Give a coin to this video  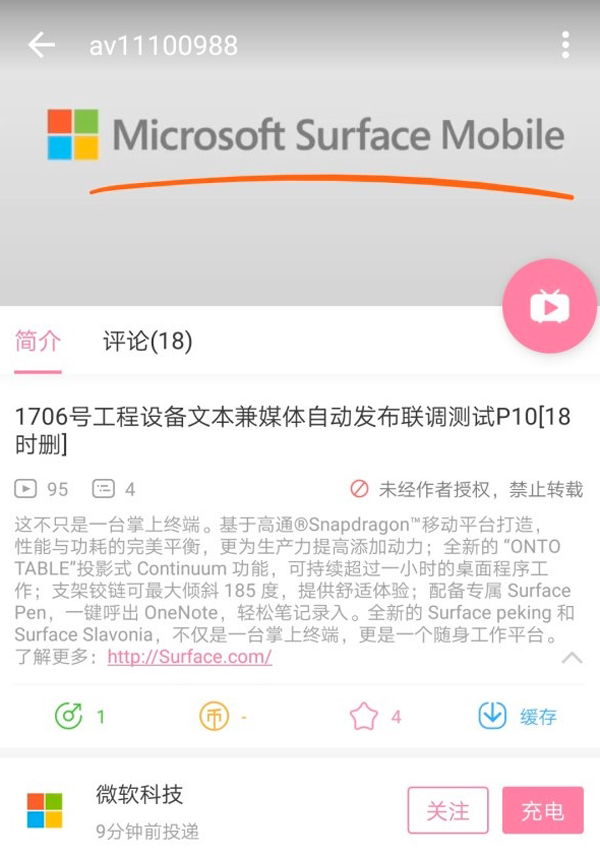pos(214,716)
